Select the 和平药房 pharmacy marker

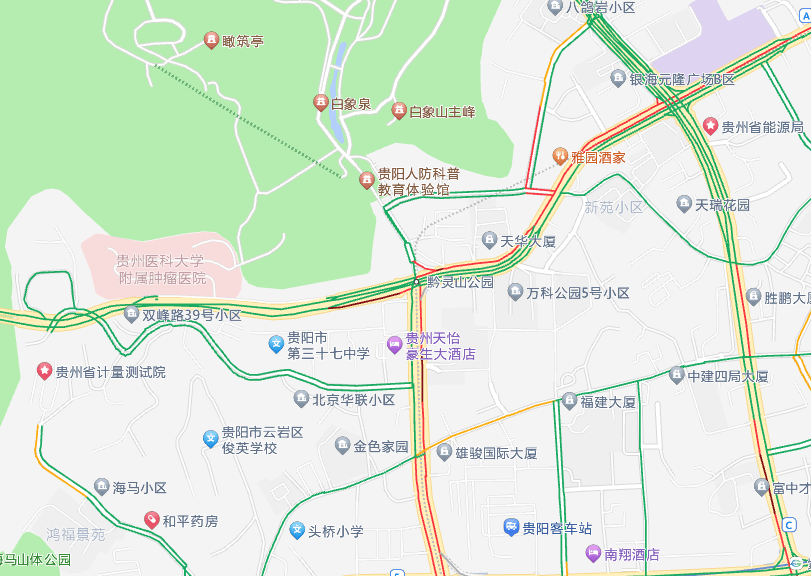click(x=151, y=520)
